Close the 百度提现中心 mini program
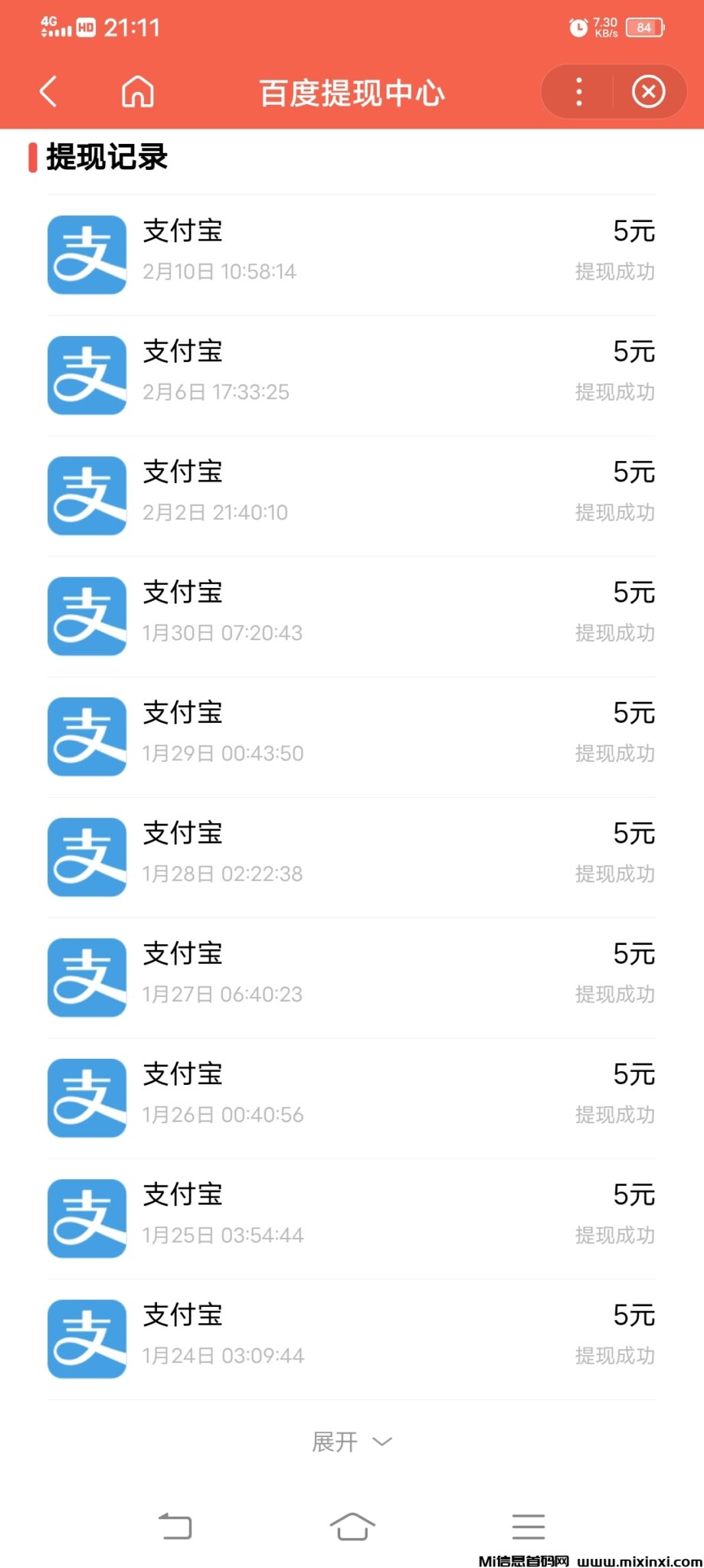The width and height of the screenshot is (704, 1568). [648, 92]
